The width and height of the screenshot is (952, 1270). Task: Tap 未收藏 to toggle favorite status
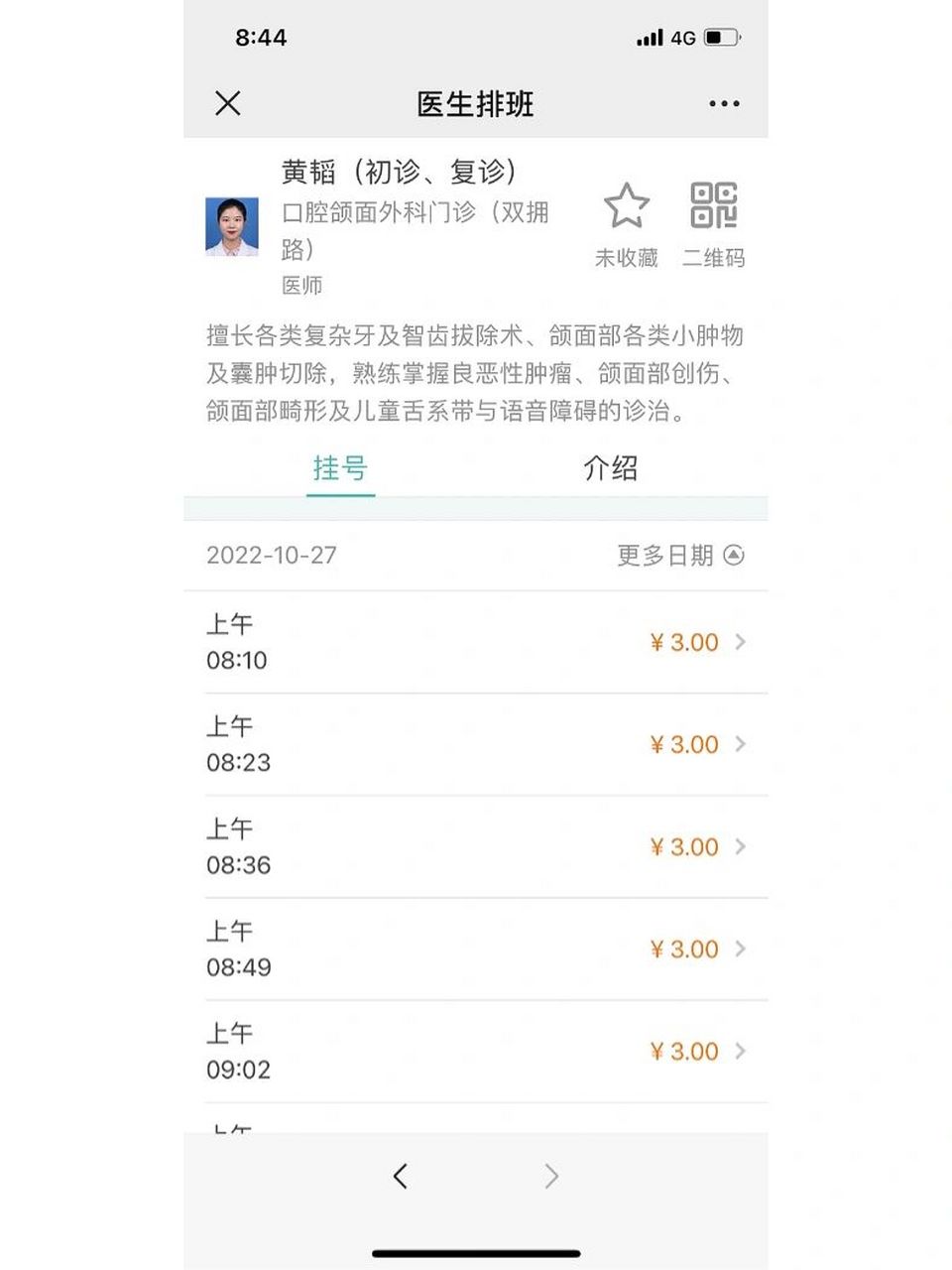[628, 258]
